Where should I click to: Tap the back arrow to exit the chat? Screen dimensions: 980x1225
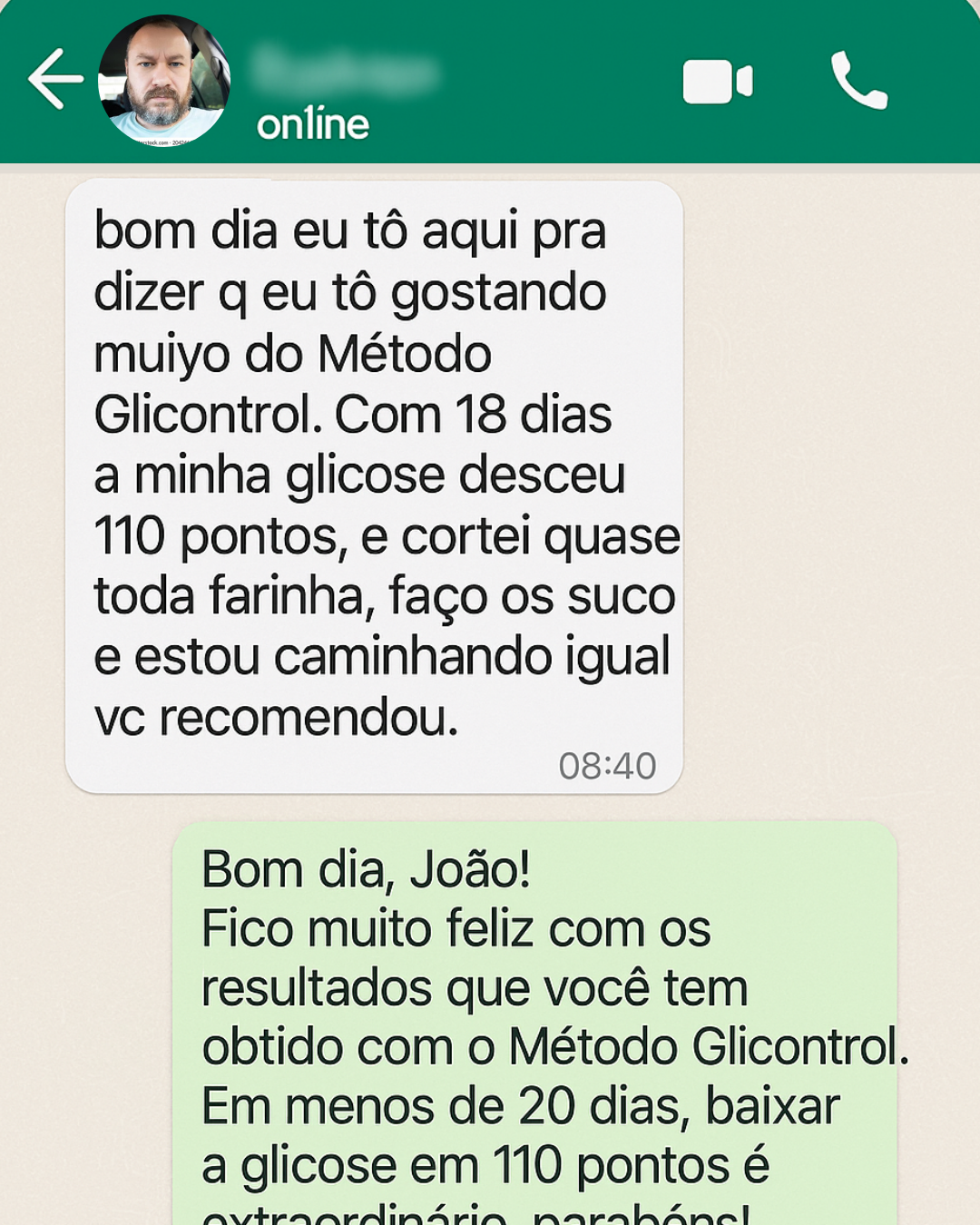coord(54,80)
